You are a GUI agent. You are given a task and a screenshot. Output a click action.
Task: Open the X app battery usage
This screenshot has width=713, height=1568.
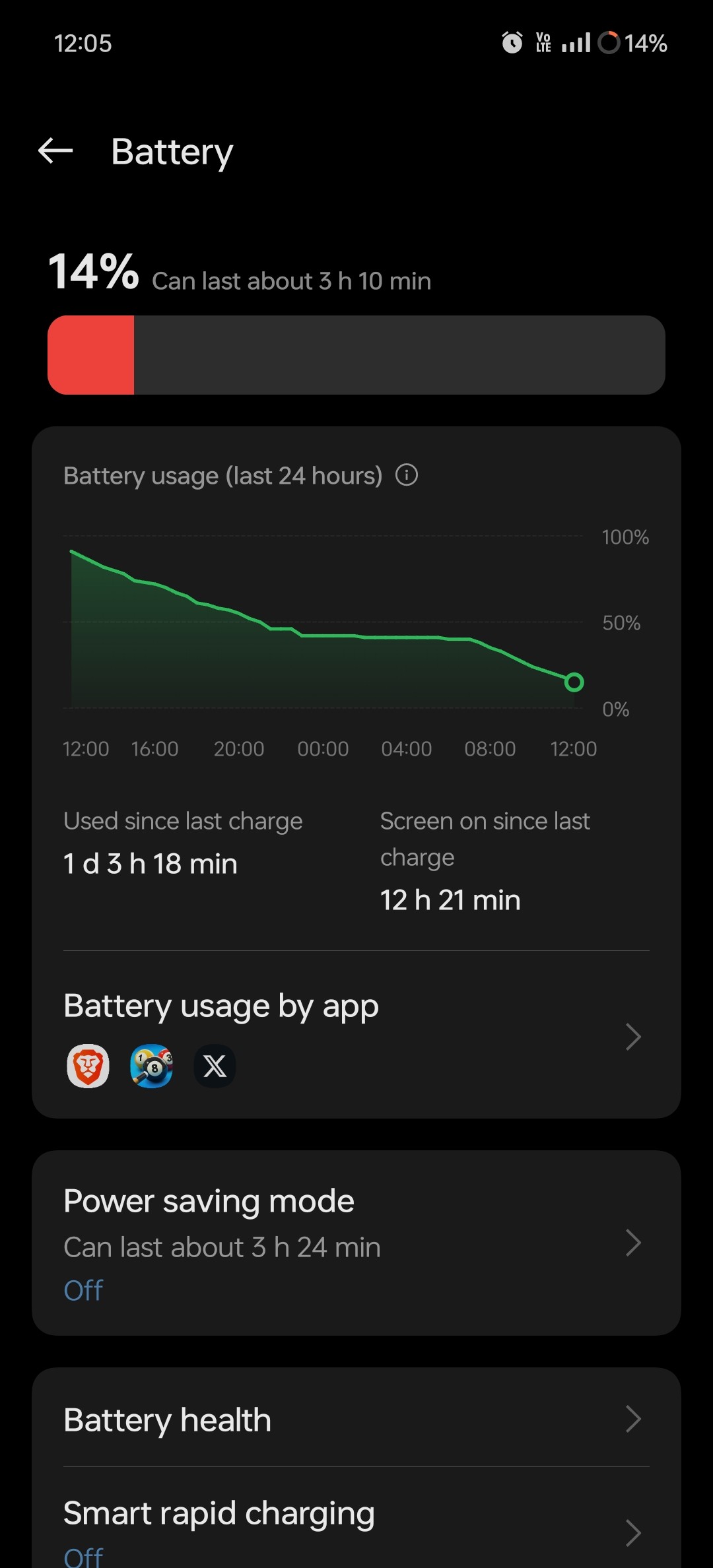[214, 1065]
